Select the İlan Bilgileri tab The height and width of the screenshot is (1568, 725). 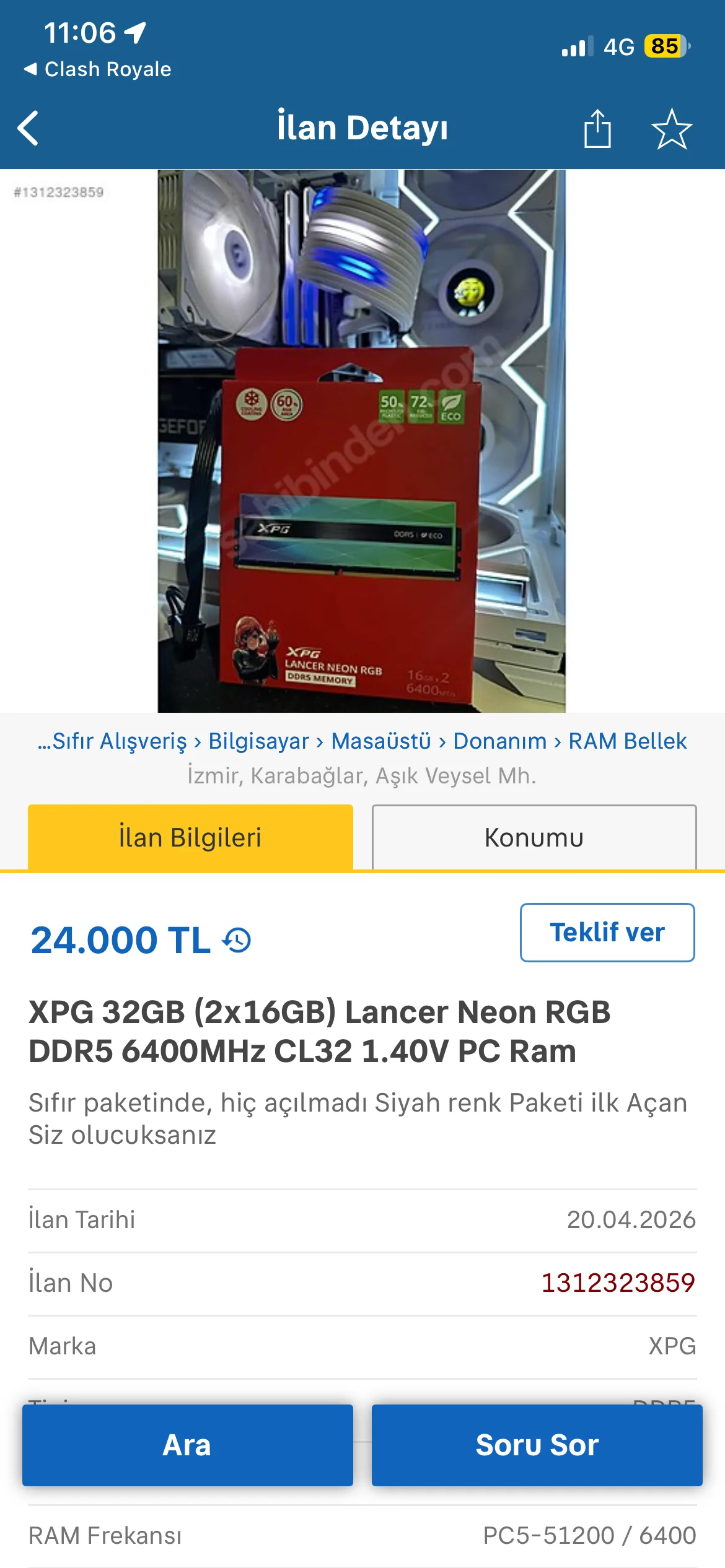[190, 837]
